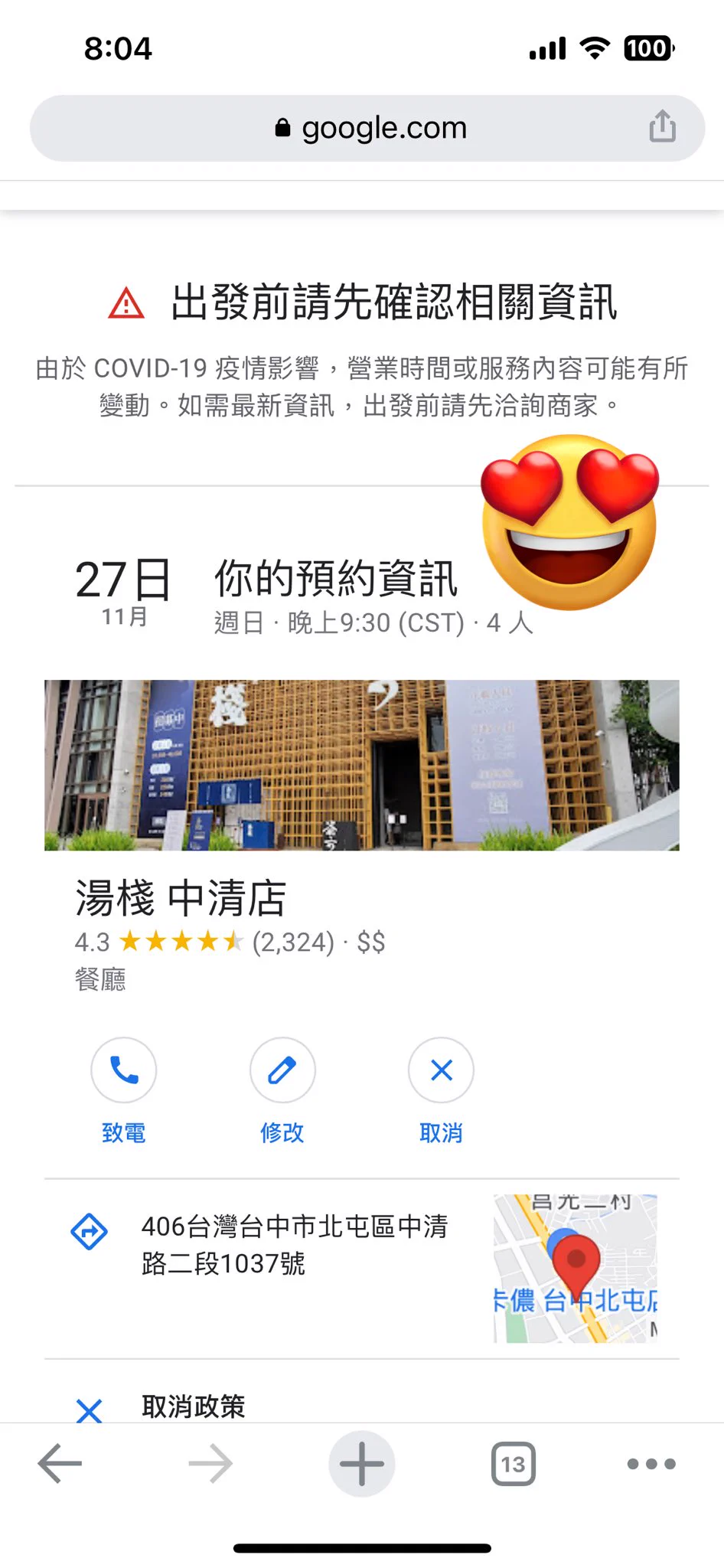Go back to the previous page

60,1464
